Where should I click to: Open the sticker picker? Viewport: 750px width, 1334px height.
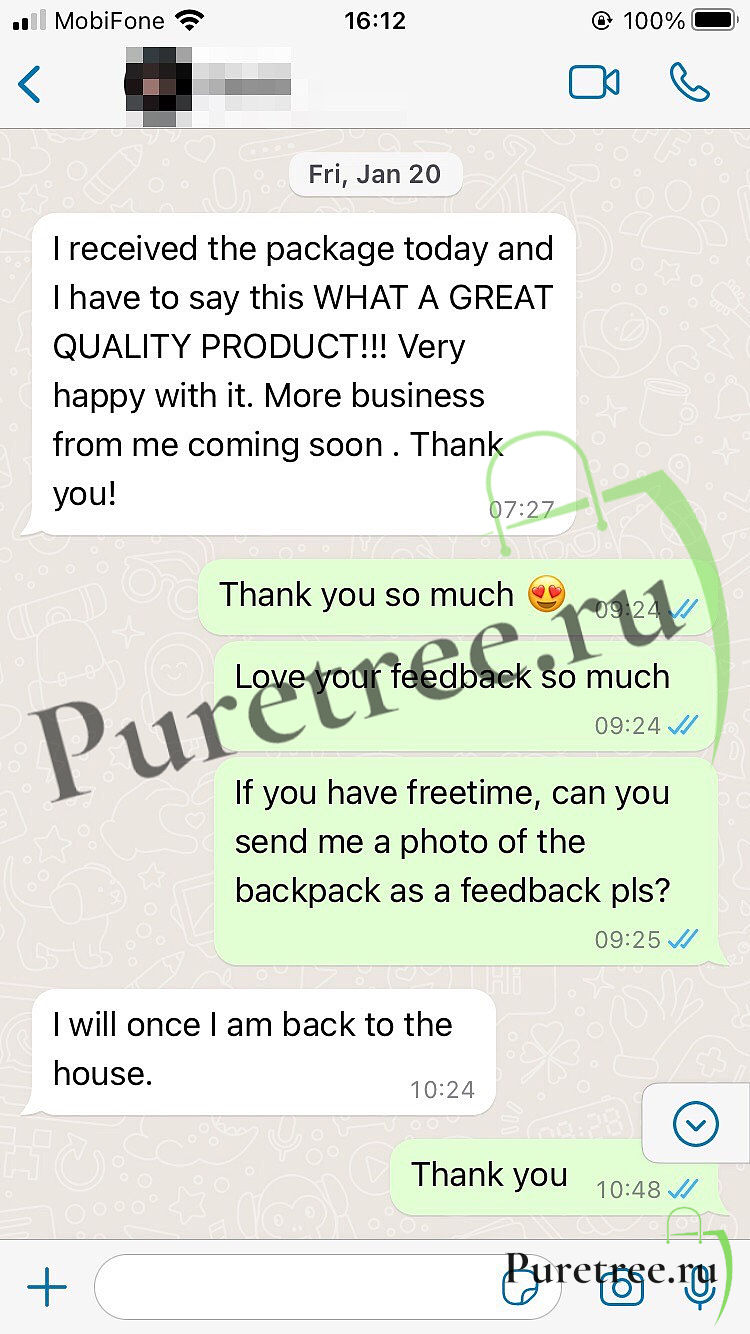click(x=519, y=1289)
